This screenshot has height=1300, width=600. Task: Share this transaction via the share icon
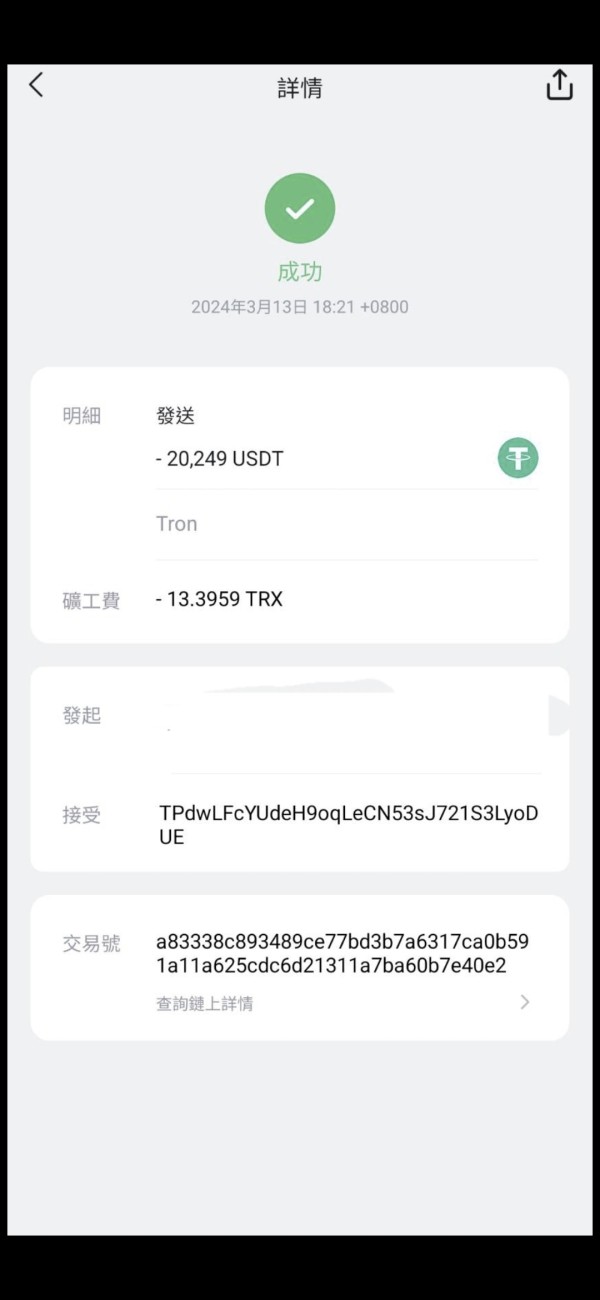pyautogui.click(x=559, y=85)
